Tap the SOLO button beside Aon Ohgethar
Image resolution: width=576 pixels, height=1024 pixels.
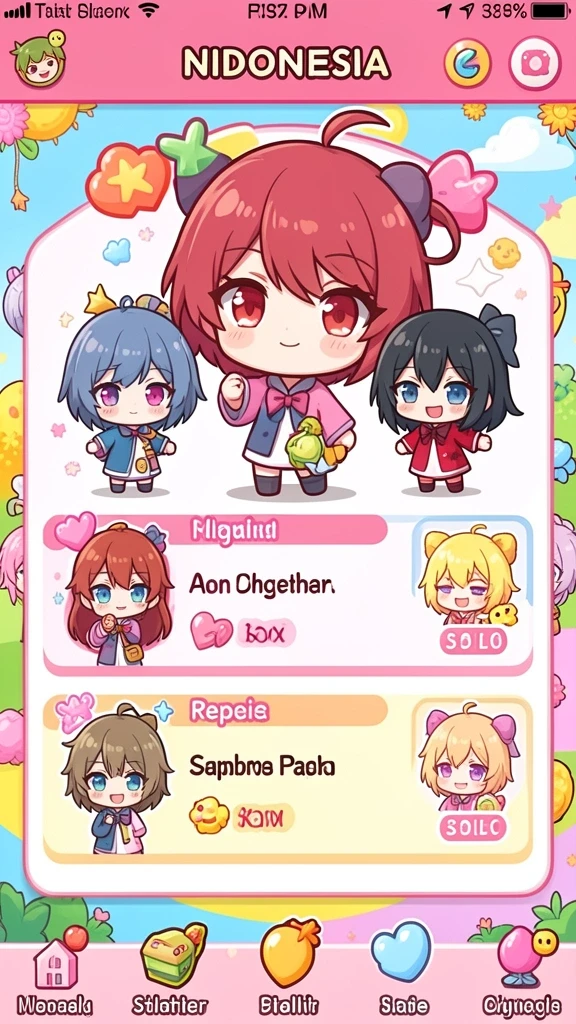coord(473,641)
